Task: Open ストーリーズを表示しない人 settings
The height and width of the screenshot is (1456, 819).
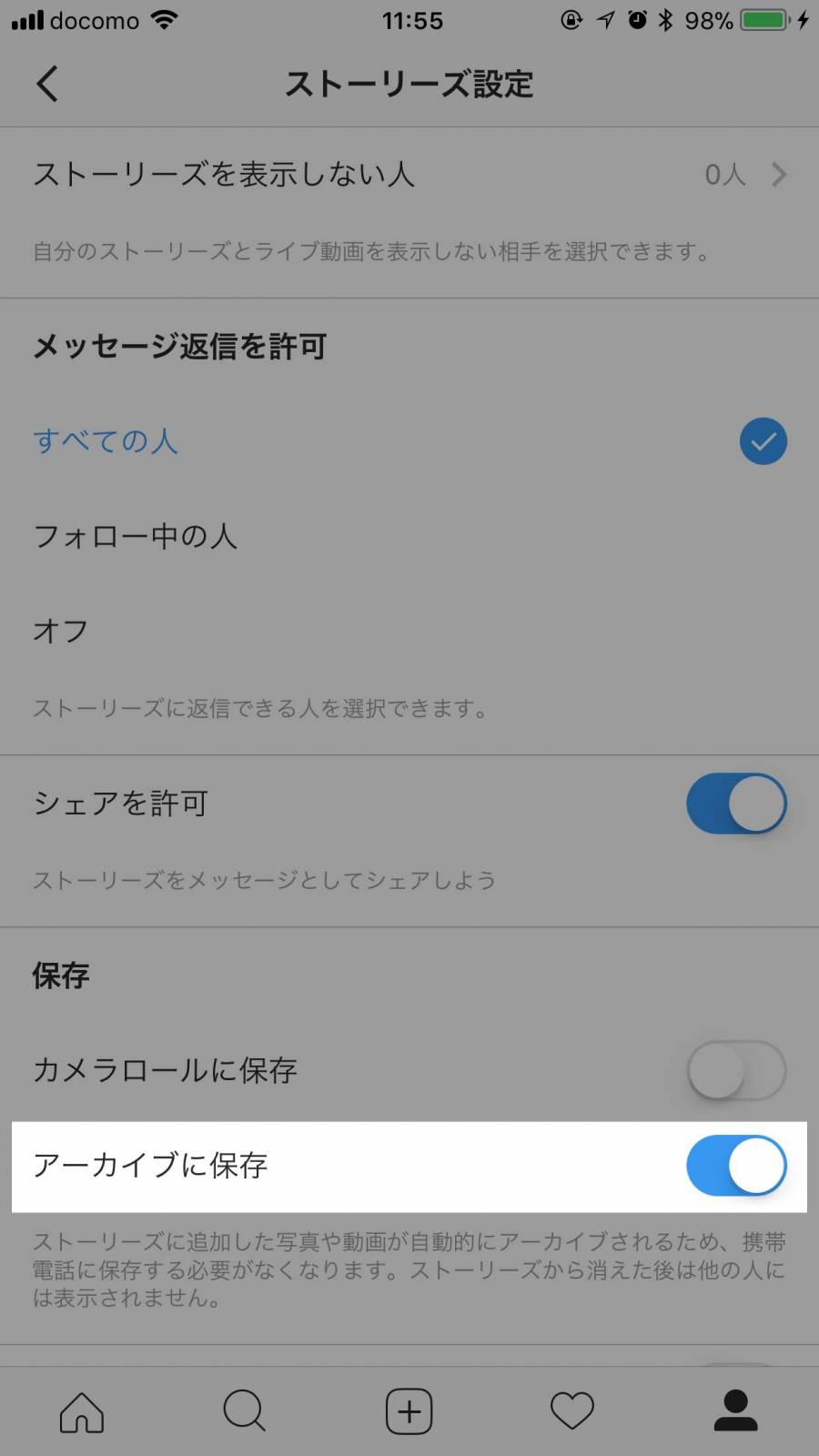Action: pyautogui.click(x=409, y=174)
